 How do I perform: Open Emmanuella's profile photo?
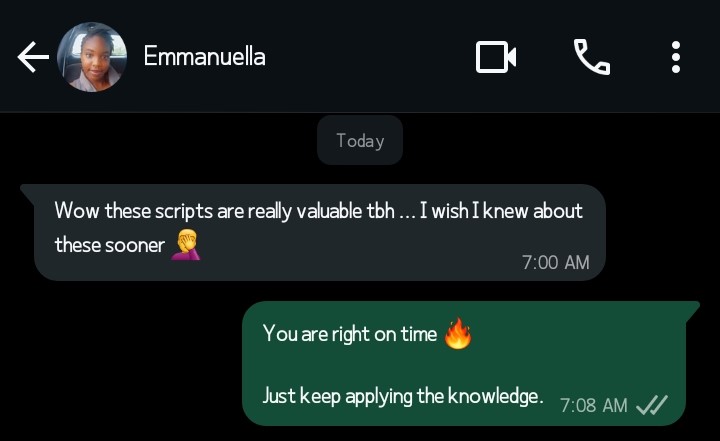[92, 57]
